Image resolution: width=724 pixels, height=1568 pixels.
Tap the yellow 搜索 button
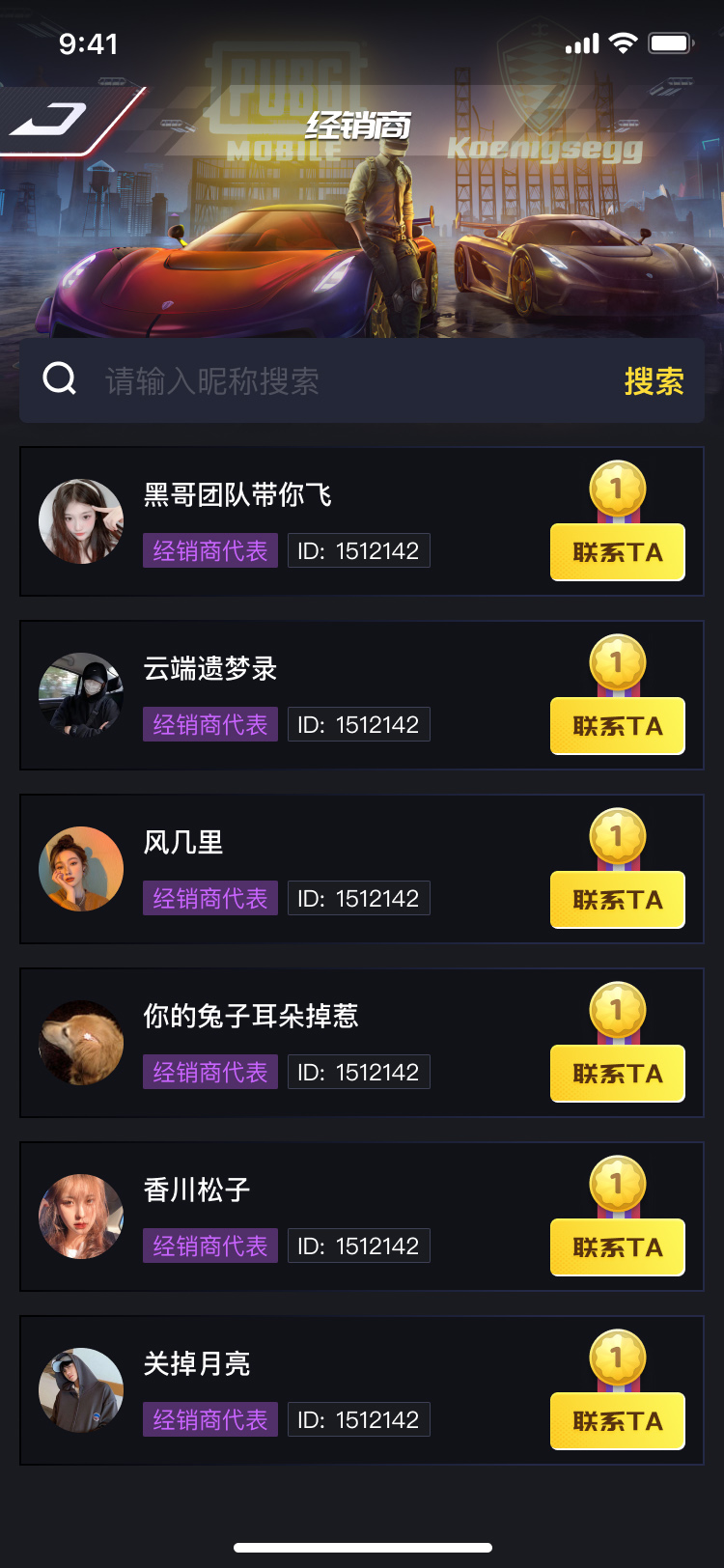654,381
